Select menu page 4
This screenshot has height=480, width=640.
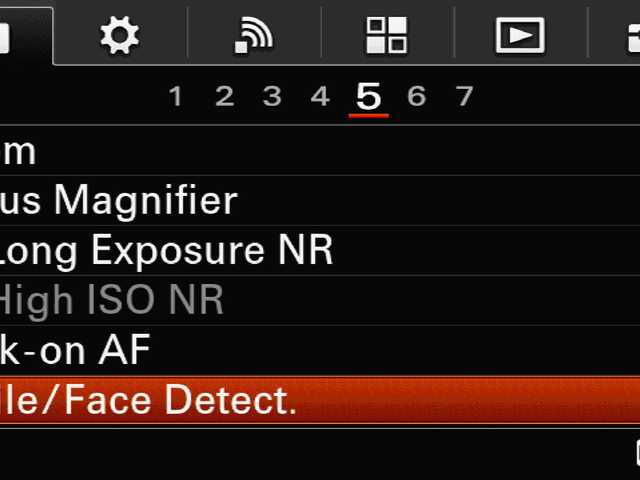point(320,96)
